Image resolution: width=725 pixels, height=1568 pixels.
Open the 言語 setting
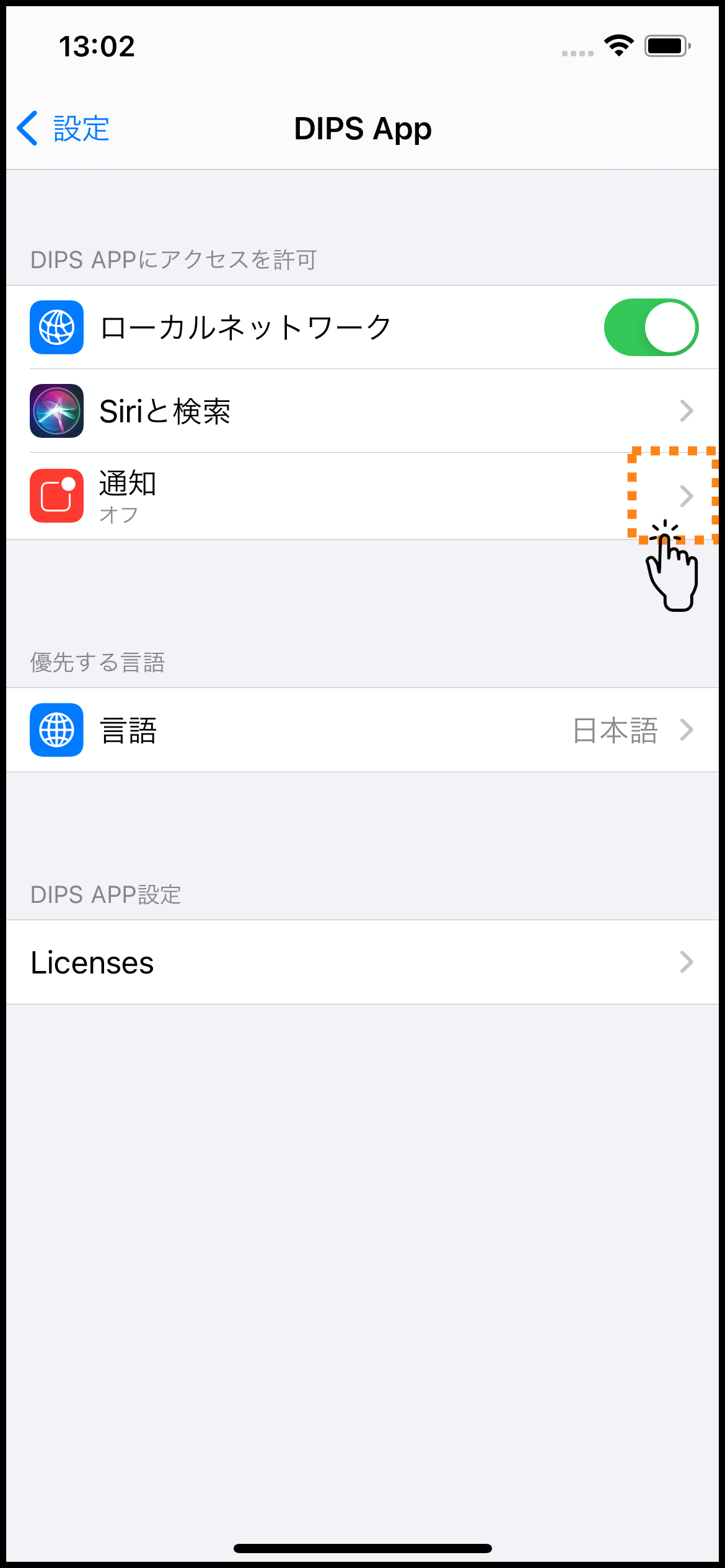(362, 730)
